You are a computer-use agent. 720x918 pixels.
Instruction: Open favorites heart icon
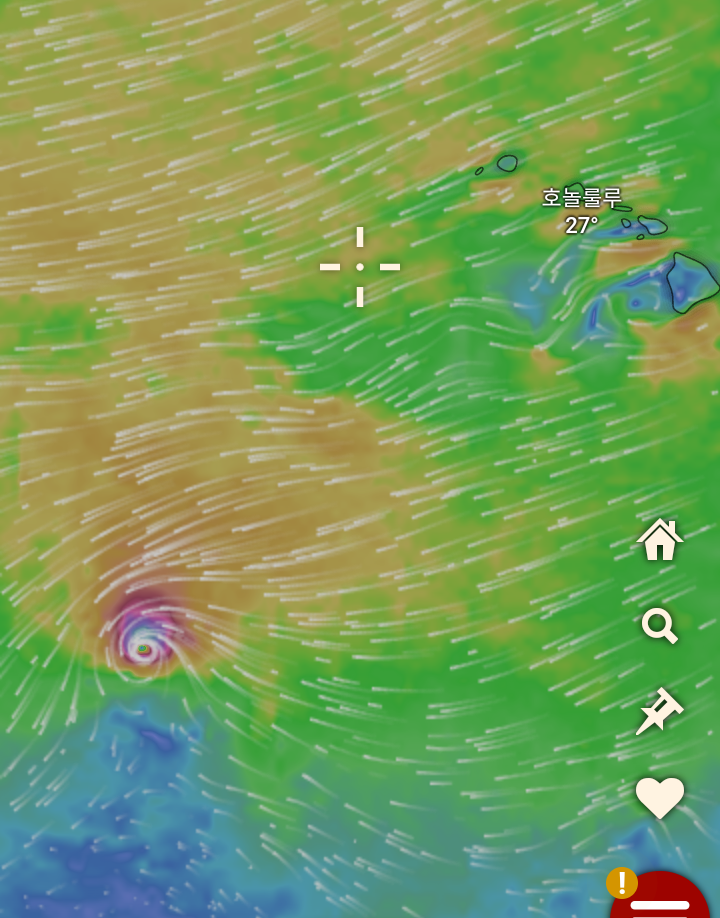click(659, 797)
